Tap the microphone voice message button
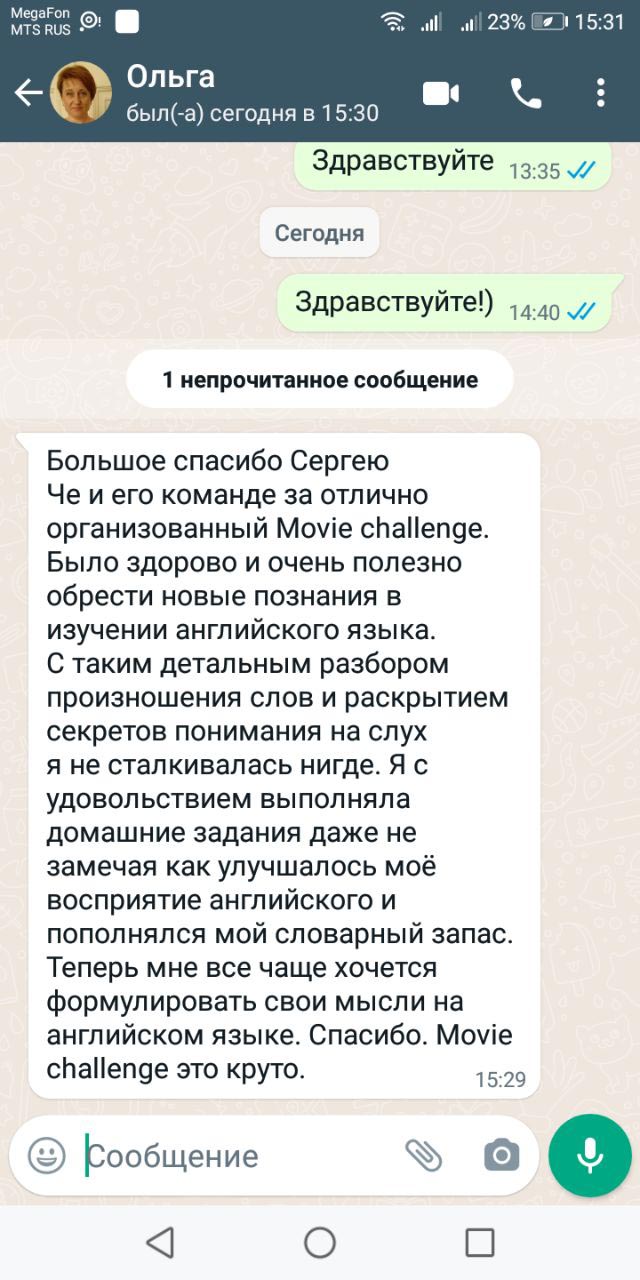The image size is (640, 1280). tap(590, 1155)
